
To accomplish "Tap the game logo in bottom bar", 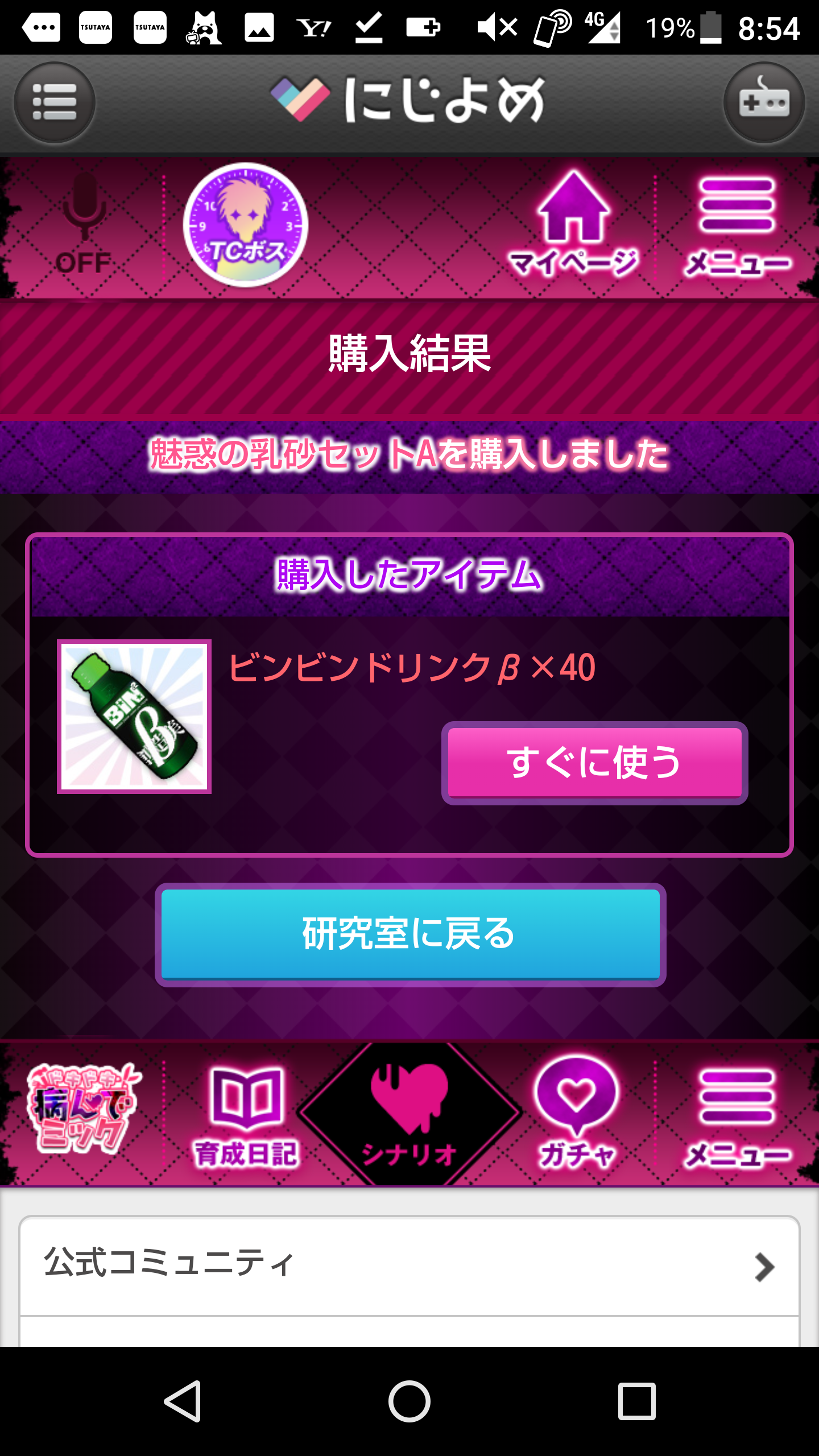I will click(x=83, y=1109).
